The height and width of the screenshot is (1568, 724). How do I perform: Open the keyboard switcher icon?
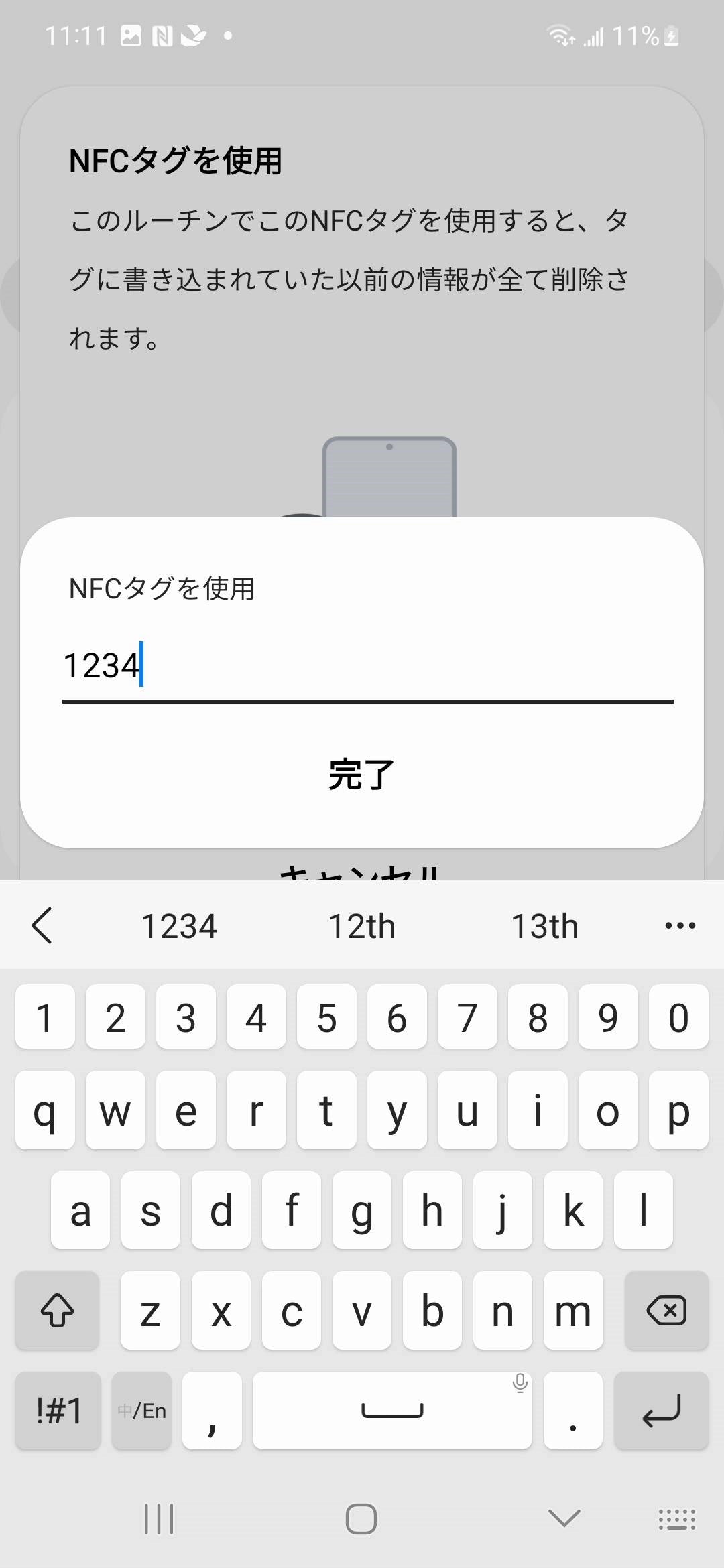(676, 1518)
